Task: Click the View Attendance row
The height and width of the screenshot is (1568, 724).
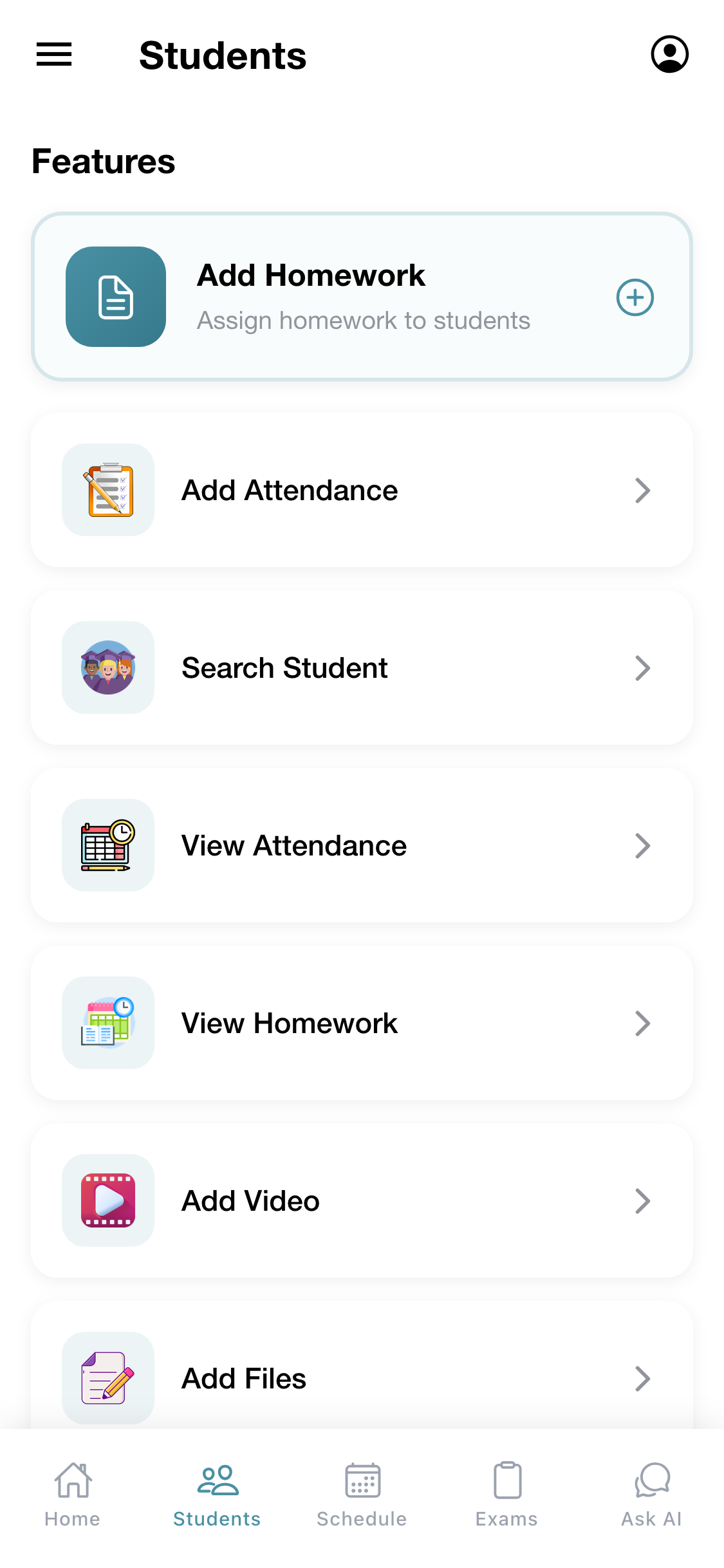Action: (x=362, y=845)
